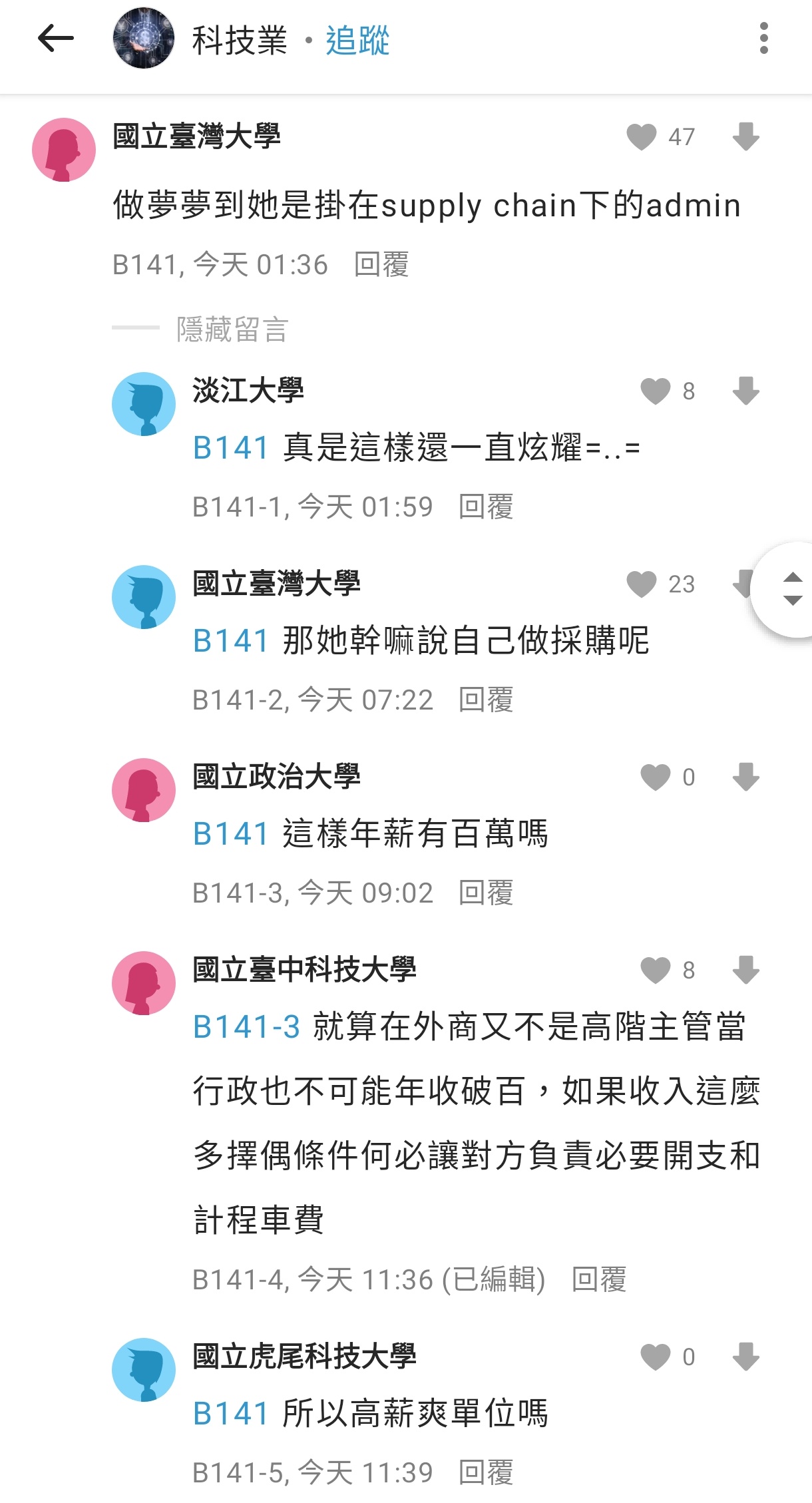Viewport: 812px width, 1503px height.
Task: Go back with the arrow icon
Action: 56,39
